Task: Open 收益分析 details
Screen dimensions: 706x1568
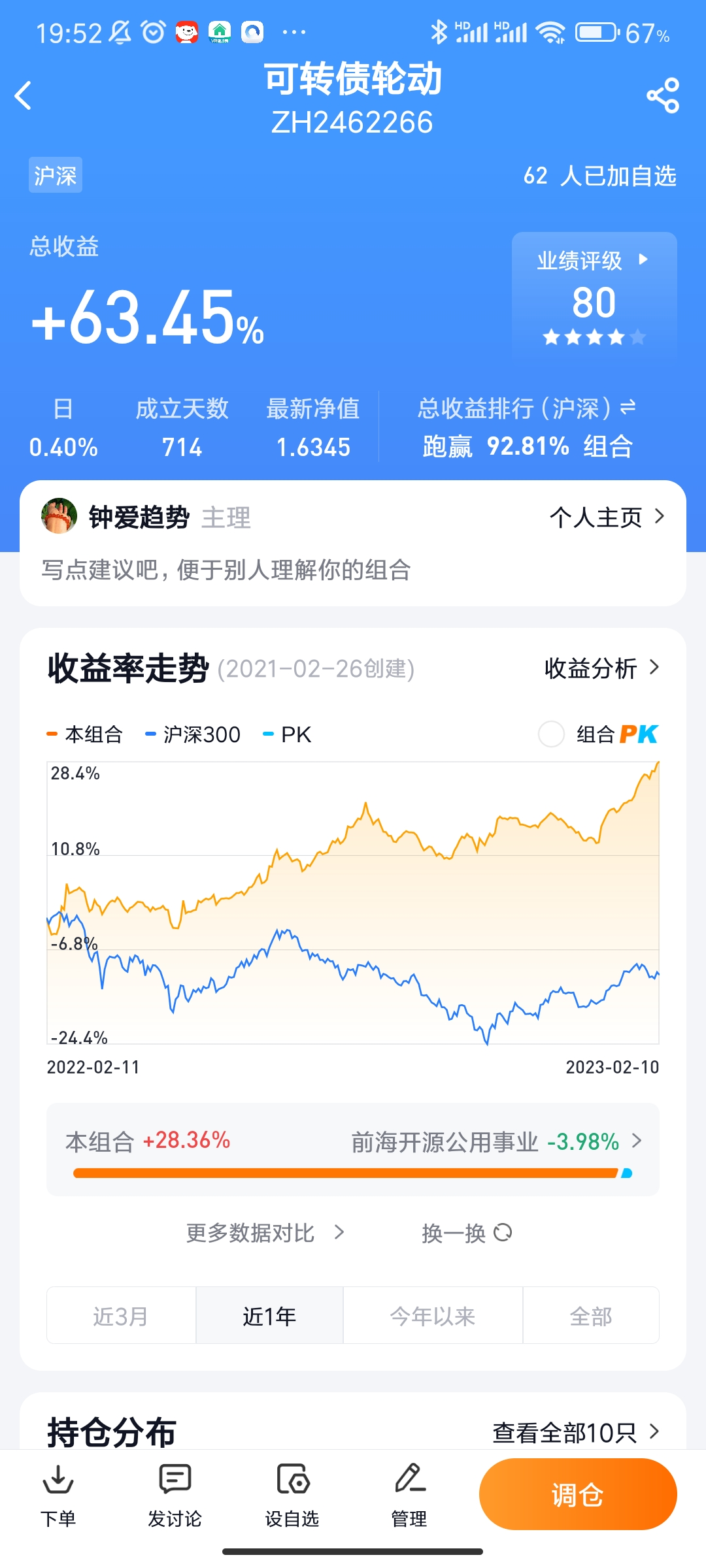Action: [601, 668]
